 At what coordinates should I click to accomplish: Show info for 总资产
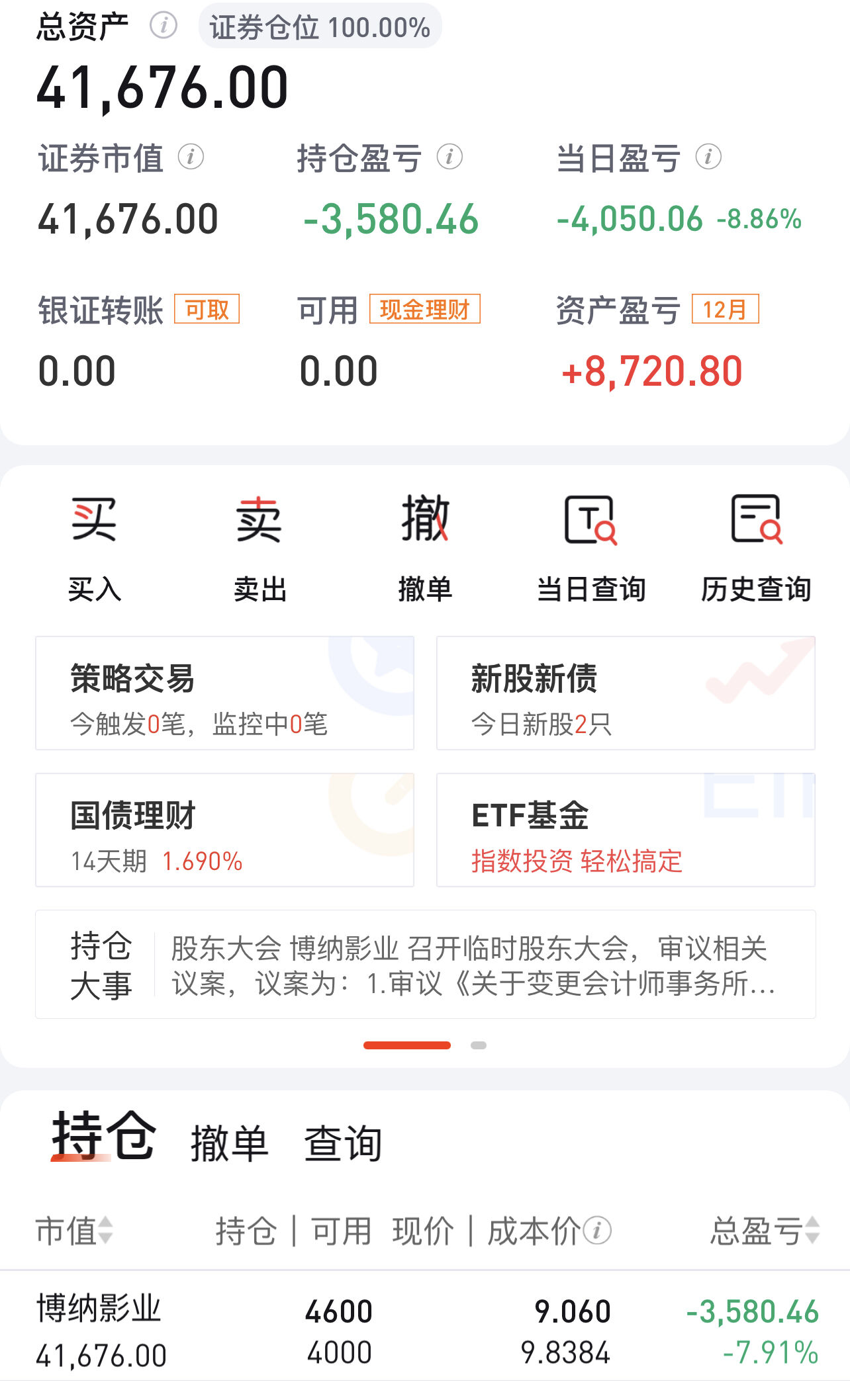tap(163, 26)
